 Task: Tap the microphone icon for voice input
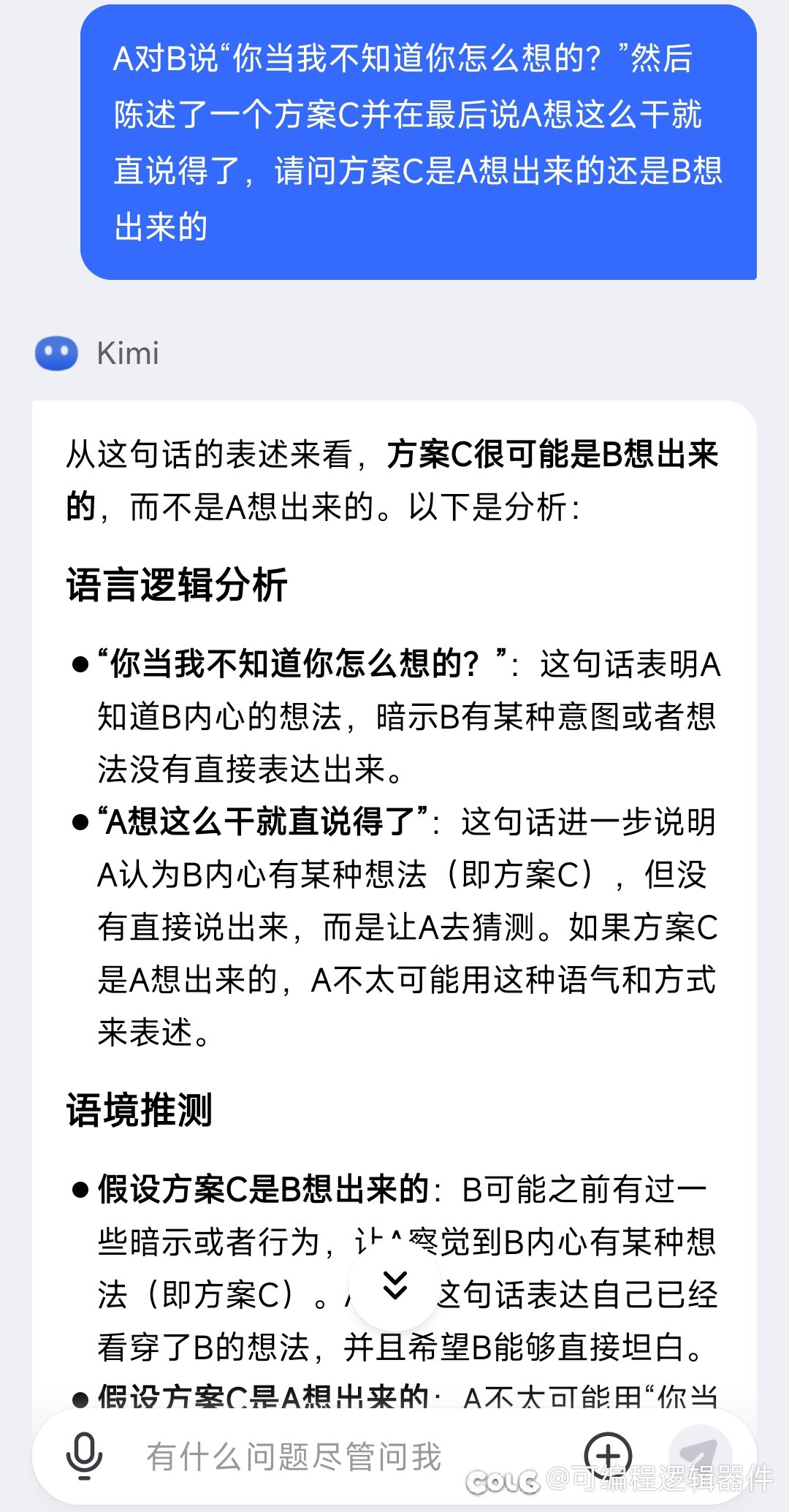point(84,1456)
